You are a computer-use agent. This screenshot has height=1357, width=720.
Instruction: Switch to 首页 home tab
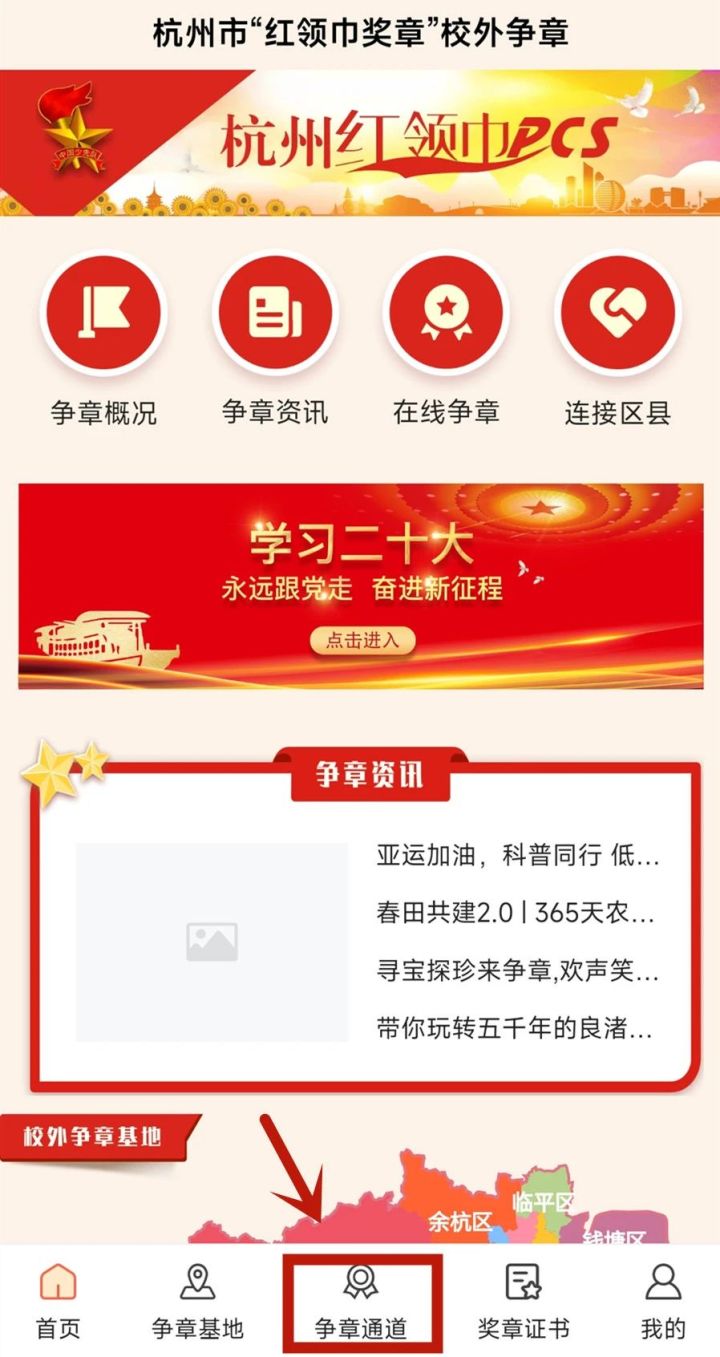(58, 1301)
